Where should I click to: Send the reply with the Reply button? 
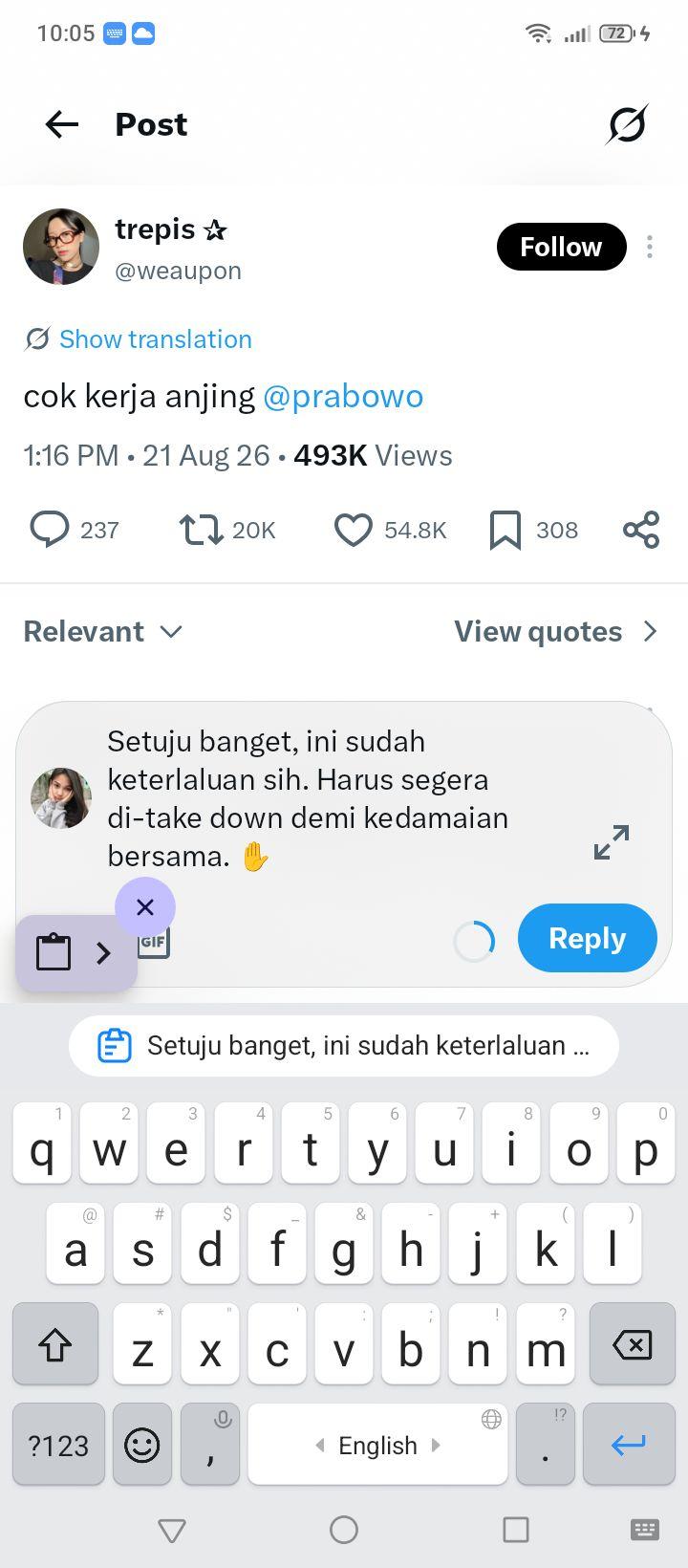[588, 938]
